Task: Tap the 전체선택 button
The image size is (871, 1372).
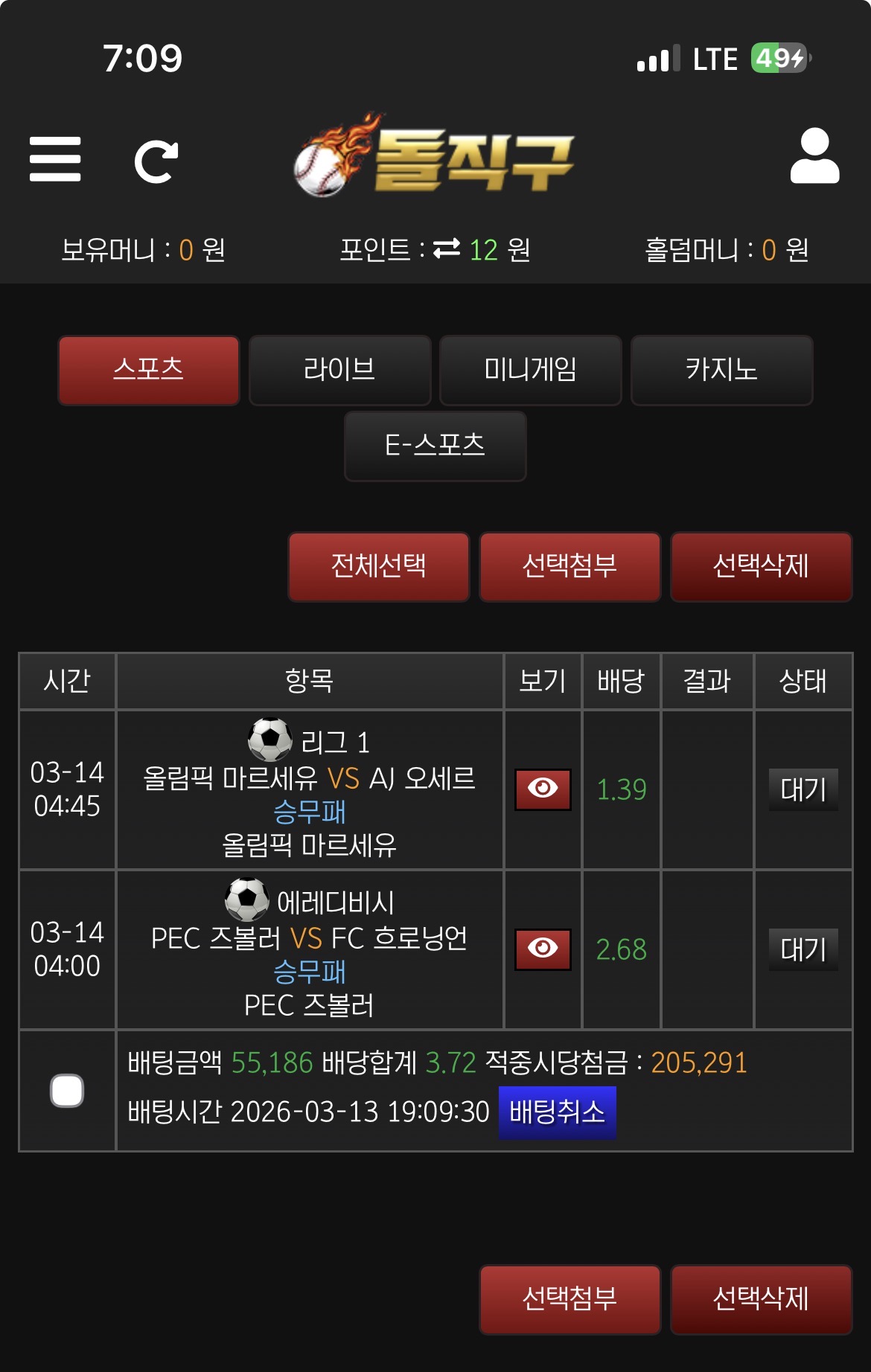Action: 378,566
